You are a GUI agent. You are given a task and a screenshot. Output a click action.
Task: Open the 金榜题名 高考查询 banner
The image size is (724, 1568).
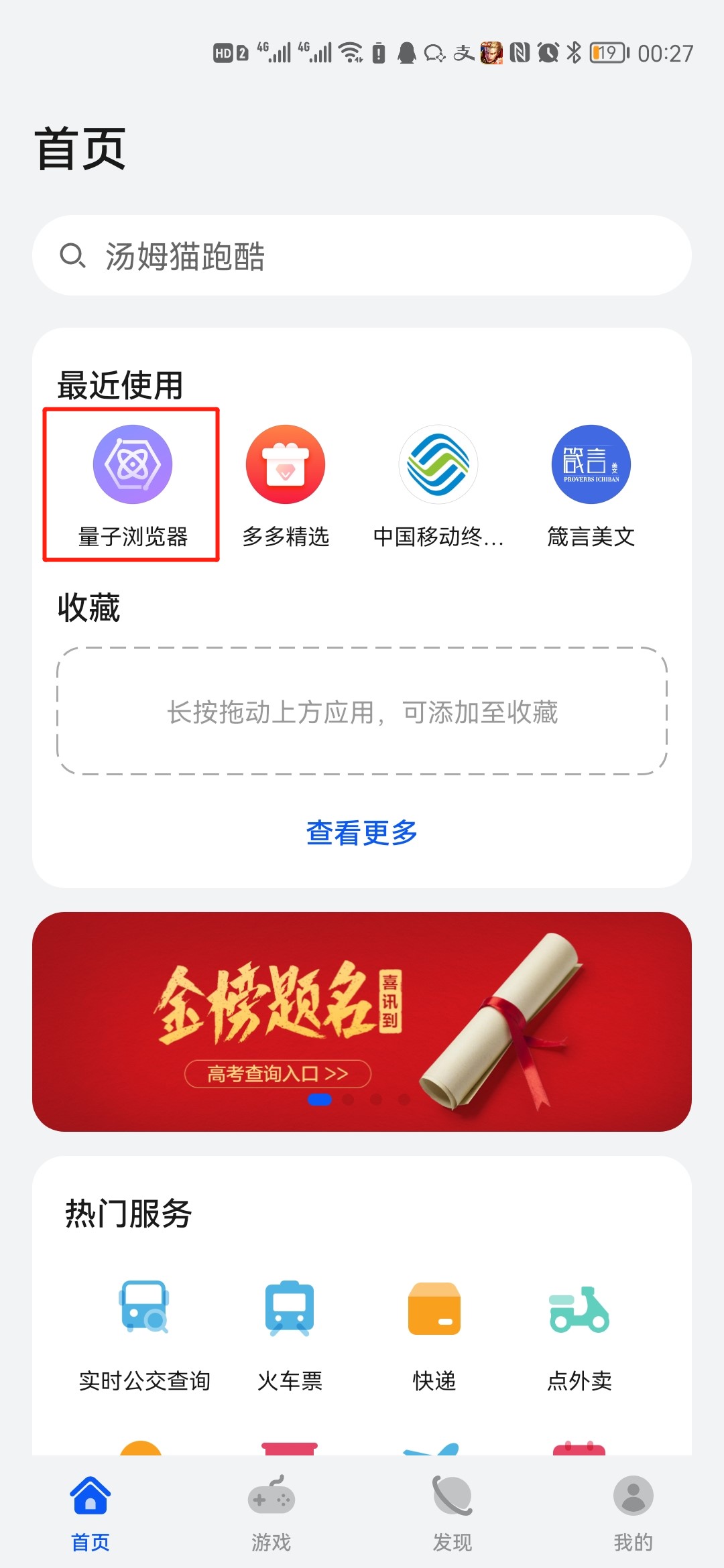point(362,1021)
